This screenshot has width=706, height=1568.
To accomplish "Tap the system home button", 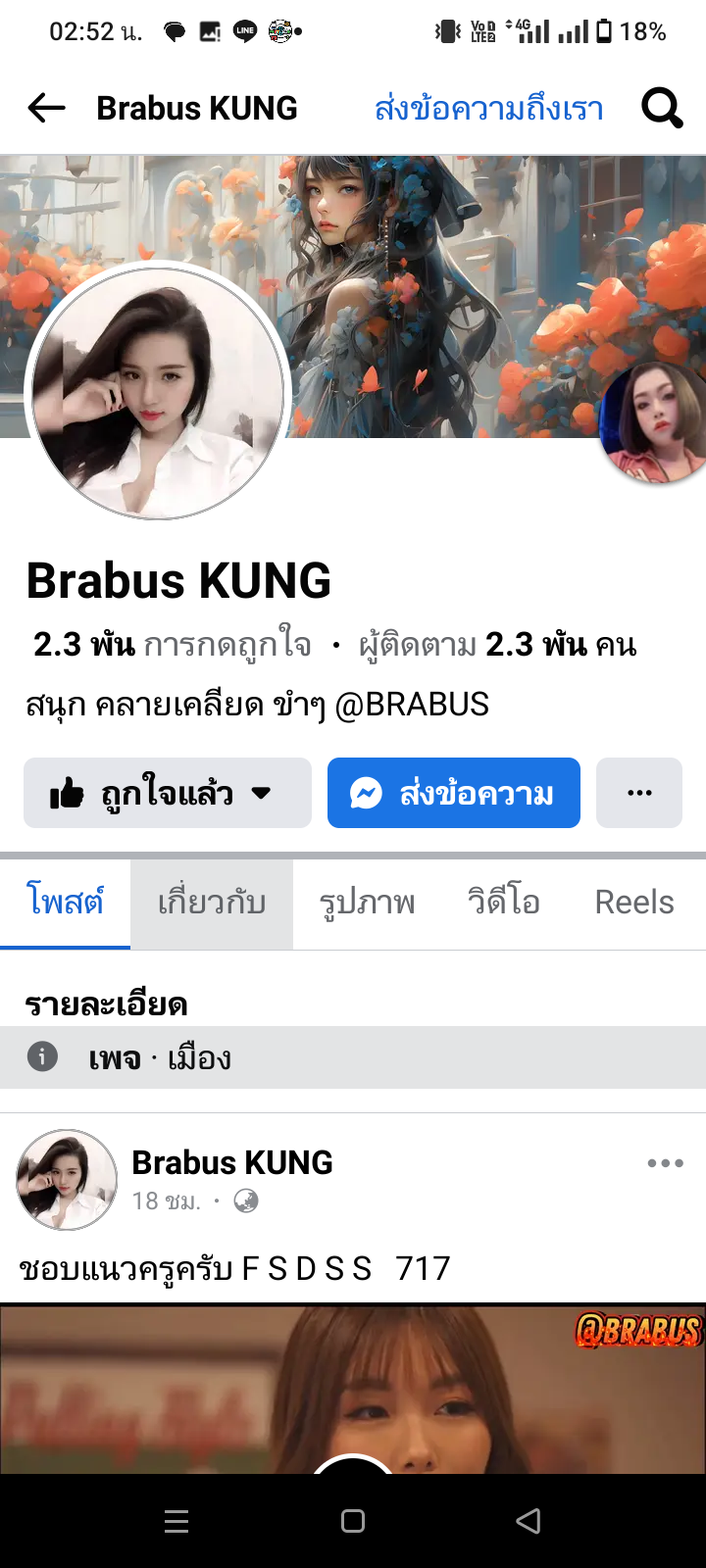I will point(353,1521).
